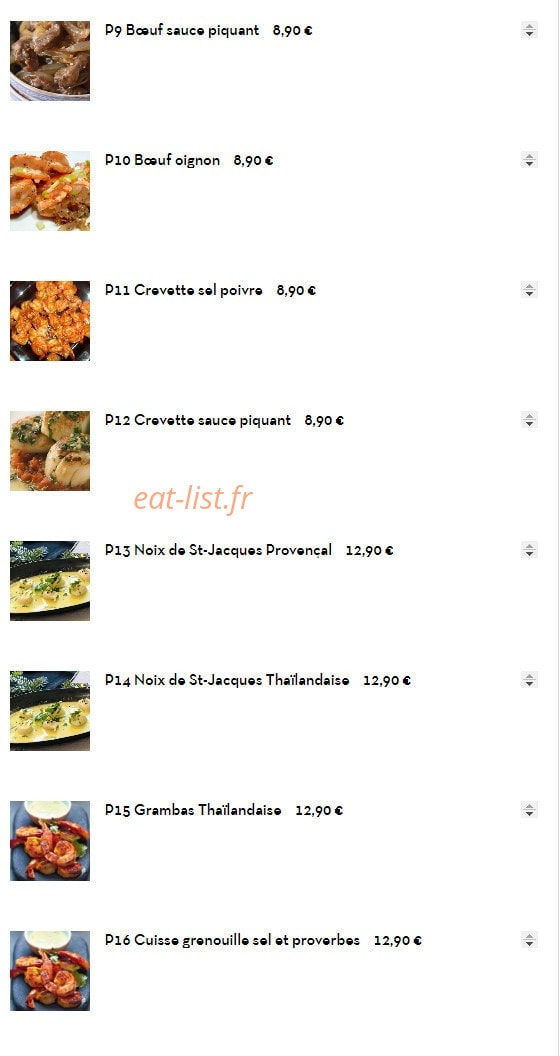Adjust the quantity stepper for P10 Bœuf oignon
This screenshot has width=560, height=1056.
pyautogui.click(x=529, y=160)
